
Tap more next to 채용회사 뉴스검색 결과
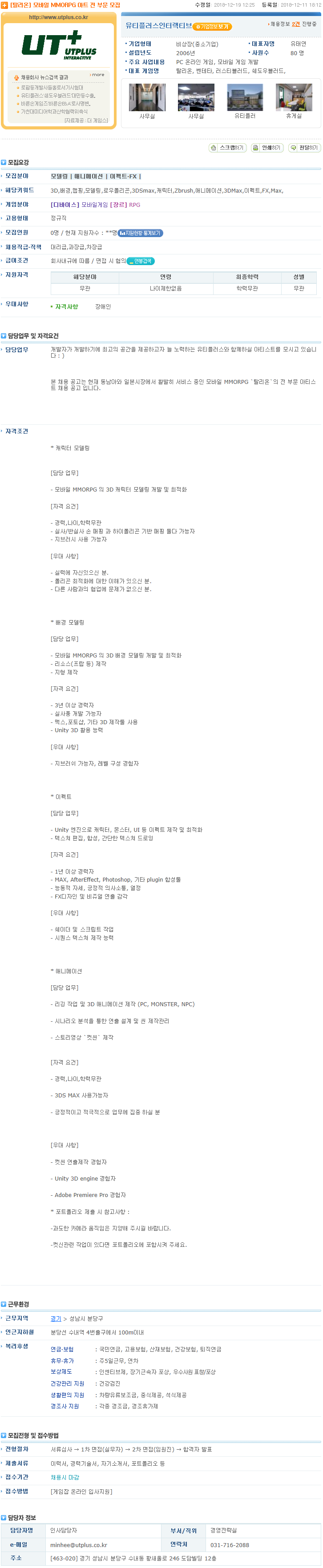pyautogui.click(x=97, y=75)
